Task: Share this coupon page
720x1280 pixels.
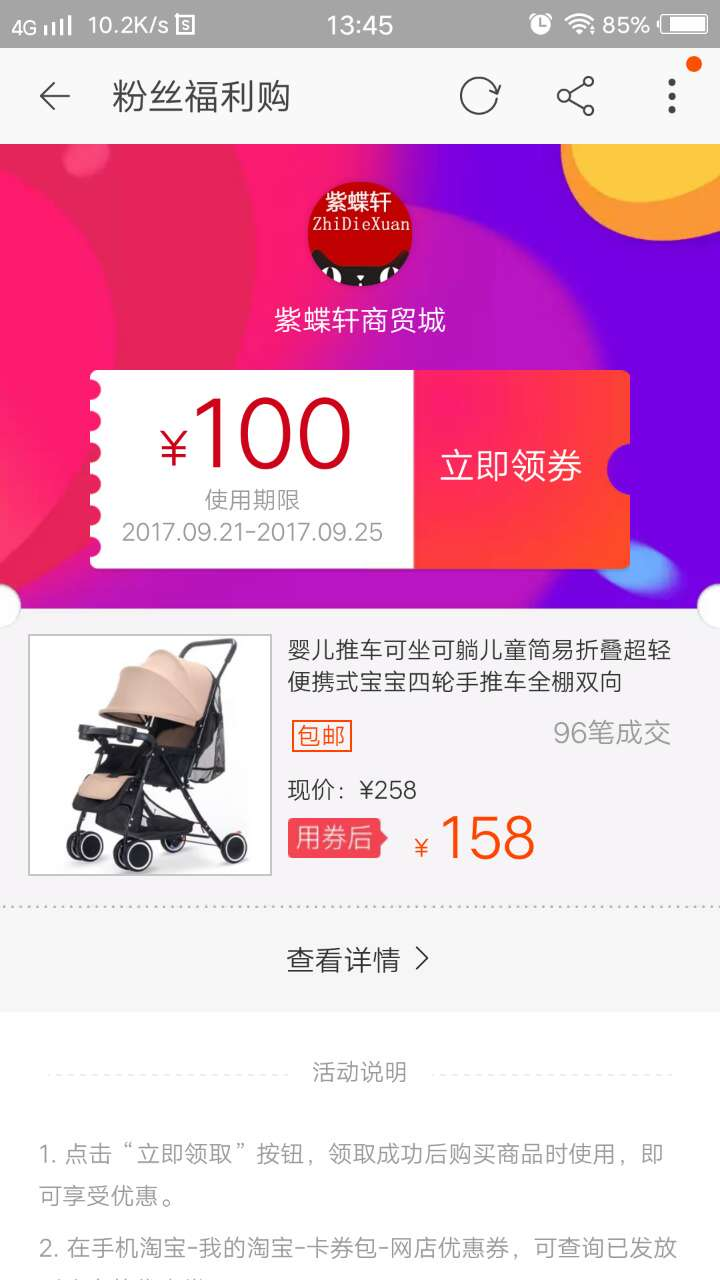Action: [575, 97]
